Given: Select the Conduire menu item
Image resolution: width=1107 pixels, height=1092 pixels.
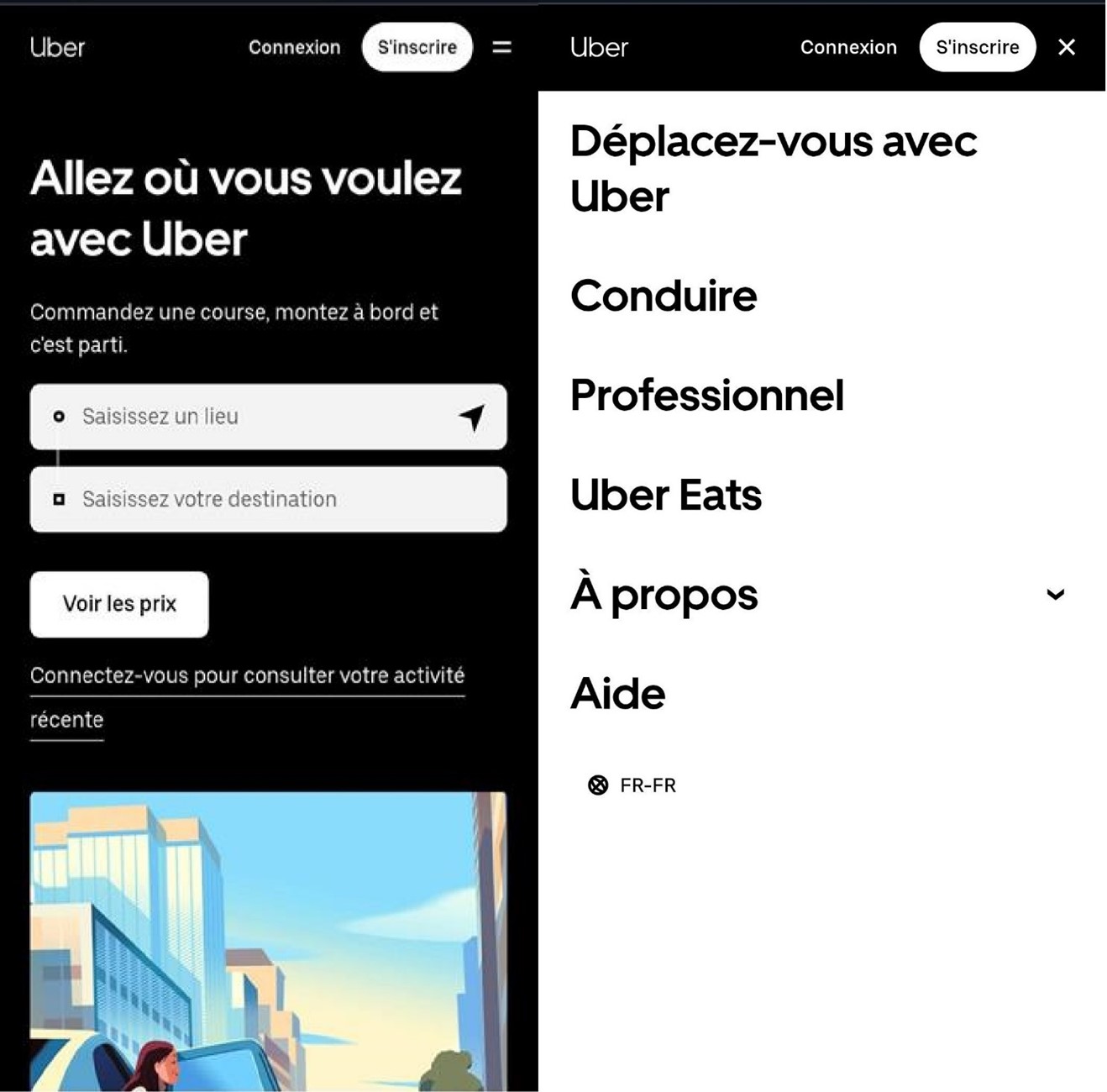Looking at the screenshot, I should 664,296.
